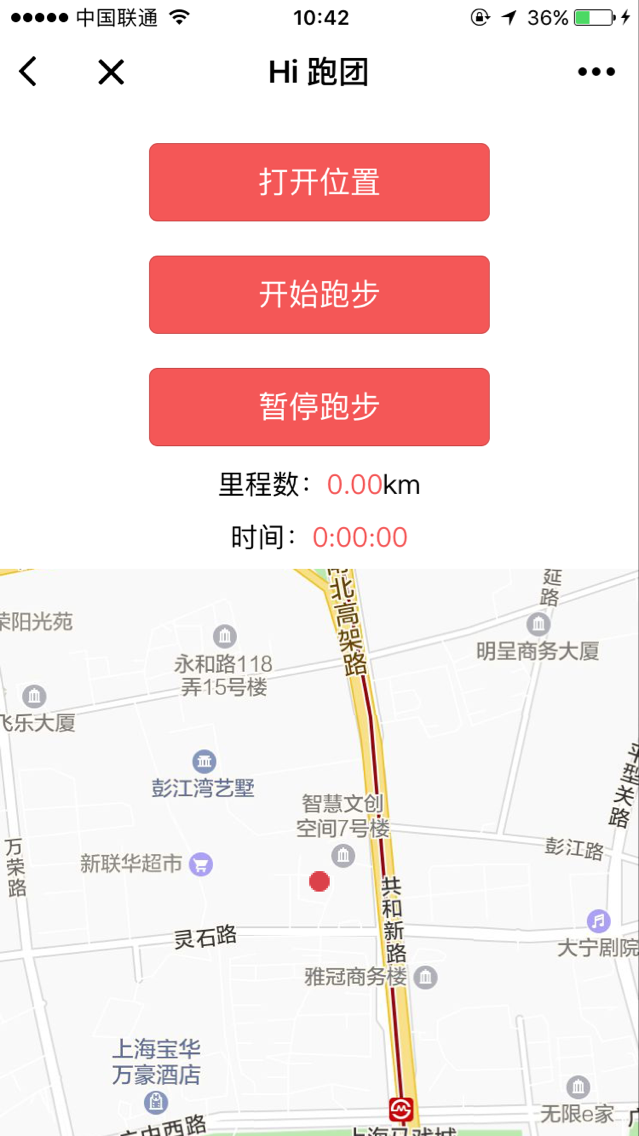Go back using the header arrow
Image resolution: width=639 pixels, height=1136 pixels.
[28, 72]
